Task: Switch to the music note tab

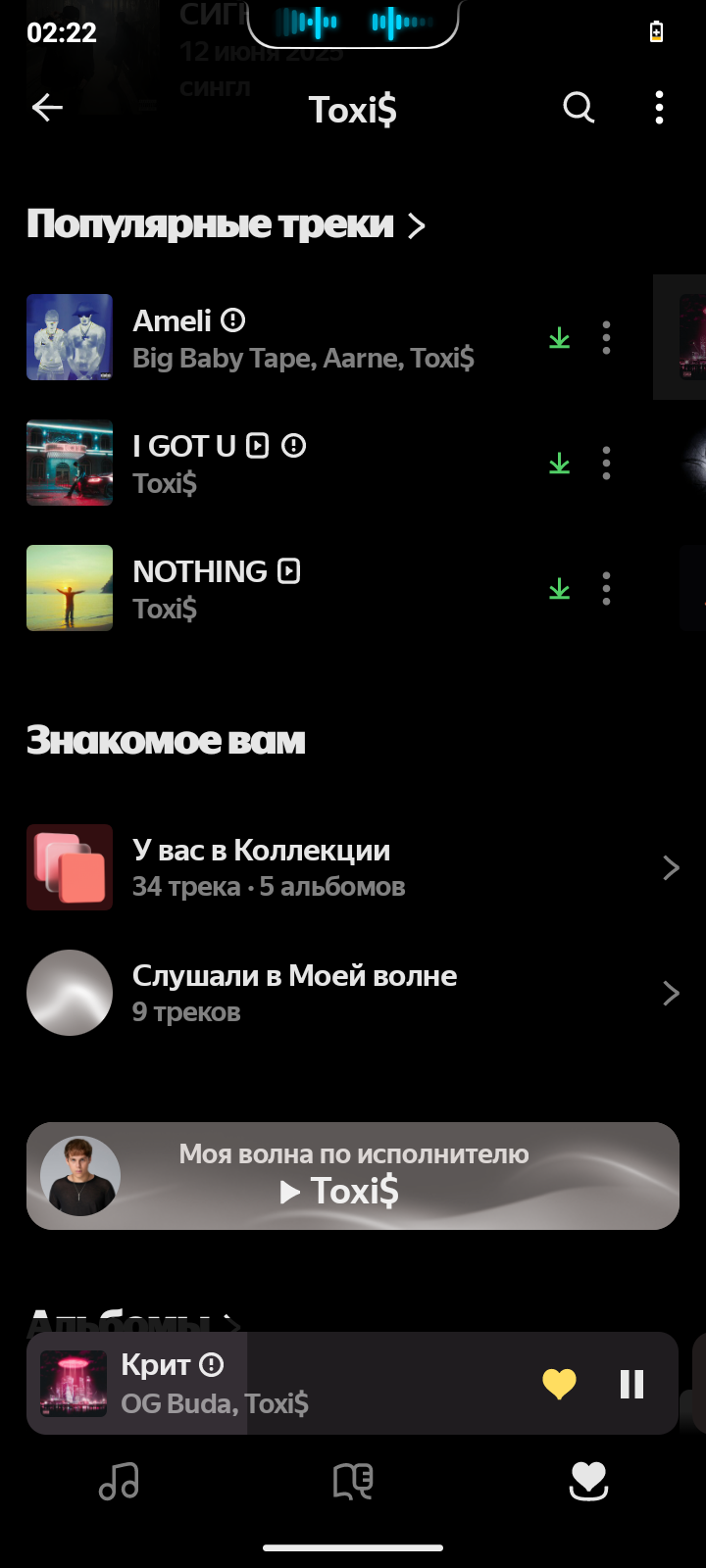Action: [119, 1481]
